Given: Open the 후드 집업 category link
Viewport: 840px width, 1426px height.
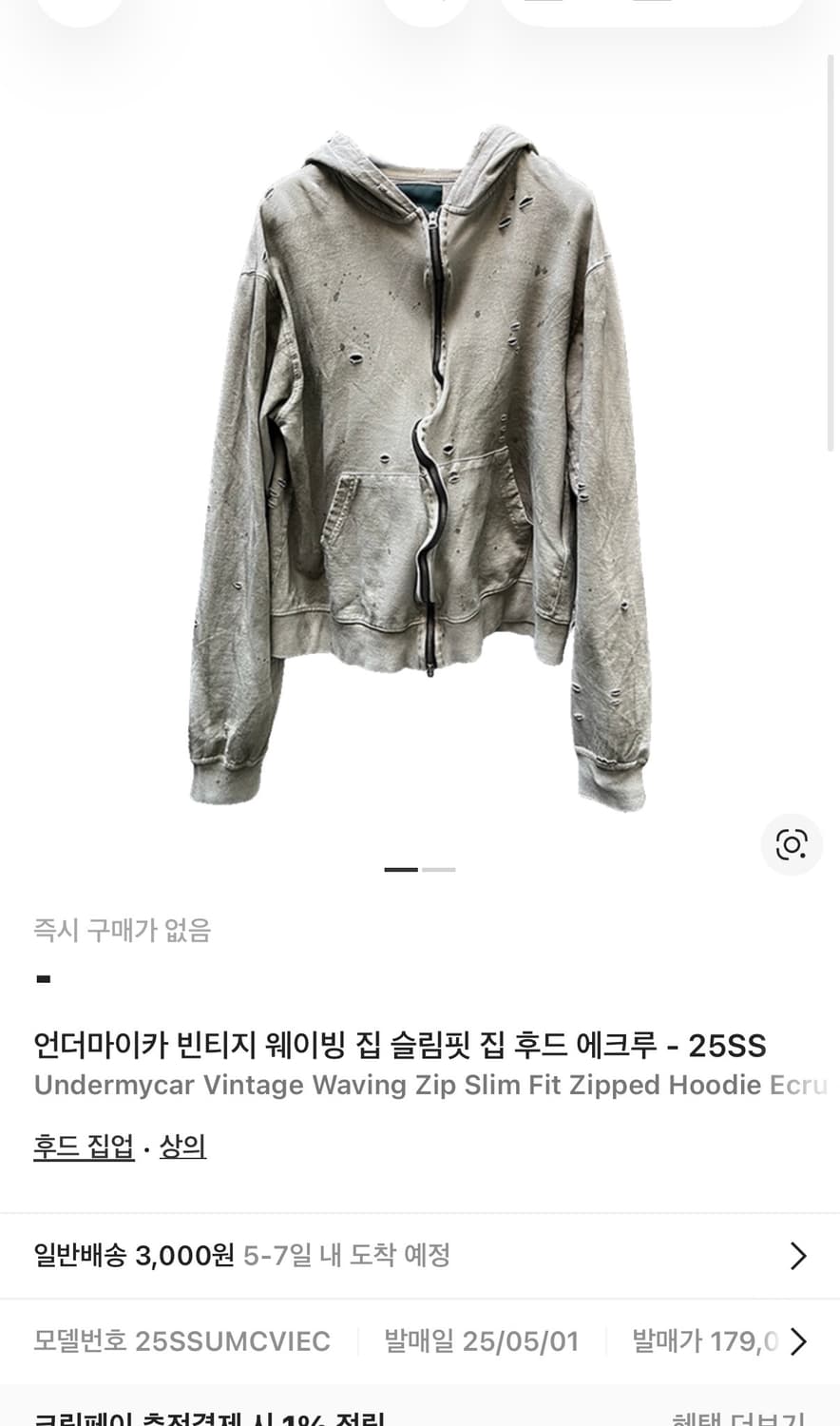Looking at the screenshot, I should [84, 1147].
